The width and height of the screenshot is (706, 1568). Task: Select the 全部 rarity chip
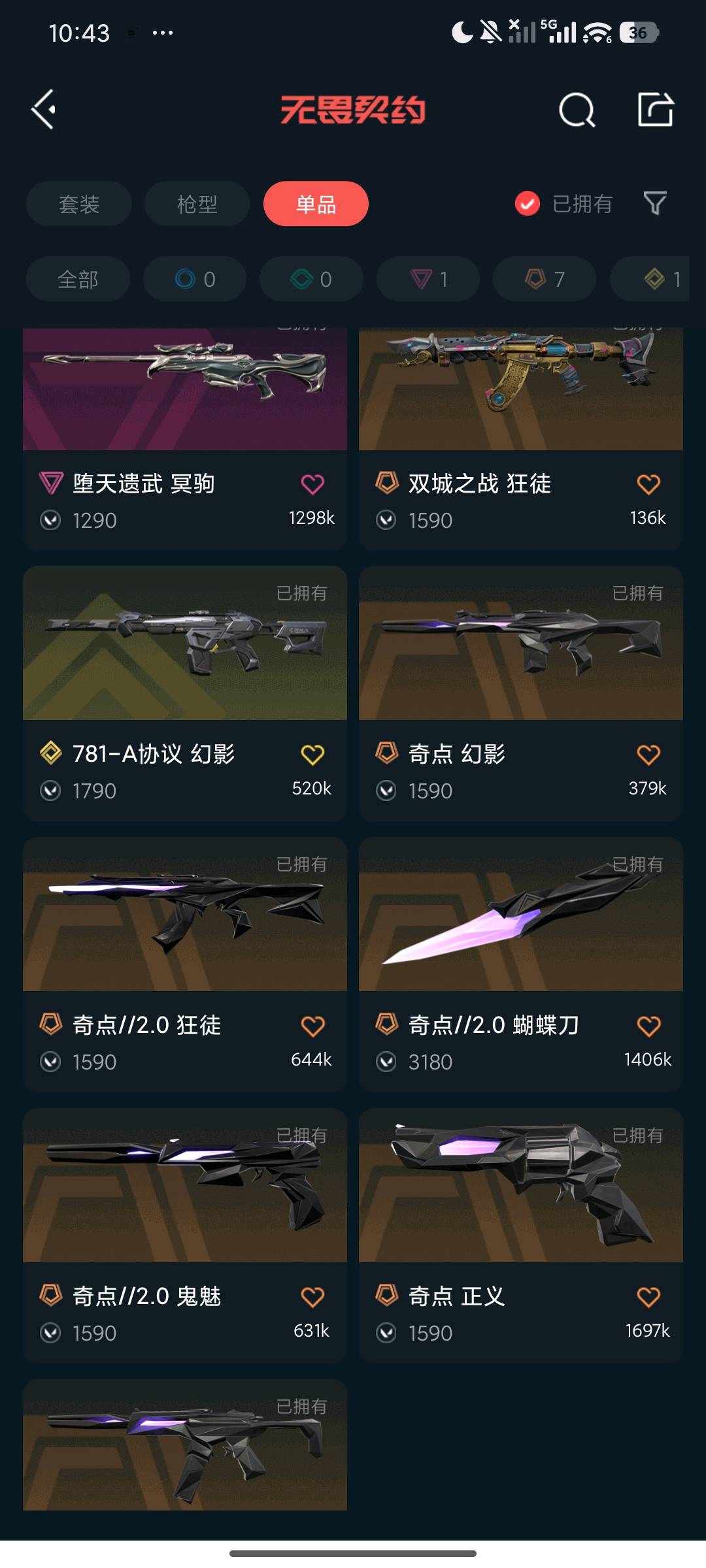click(78, 279)
